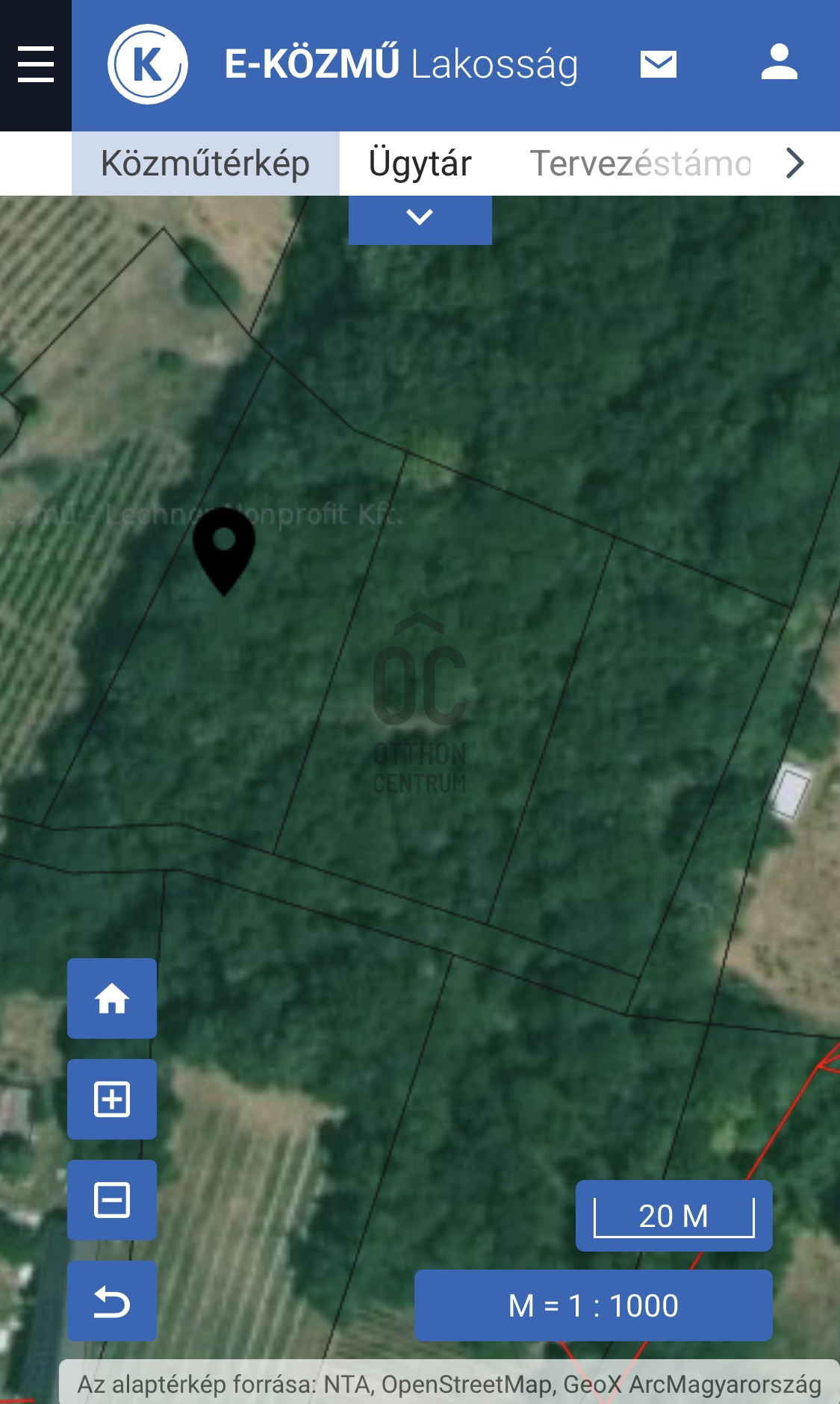This screenshot has width=840, height=1404.
Task: Open the messages envelope icon
Action: coord(659,64)
